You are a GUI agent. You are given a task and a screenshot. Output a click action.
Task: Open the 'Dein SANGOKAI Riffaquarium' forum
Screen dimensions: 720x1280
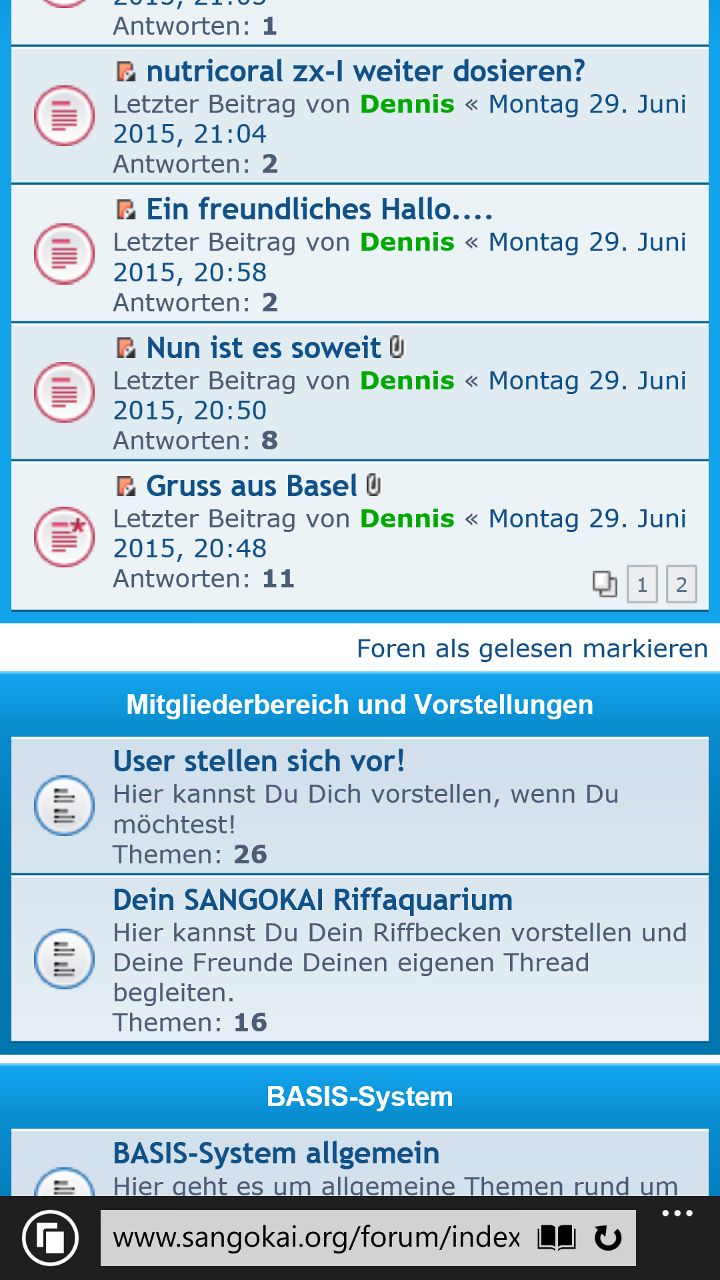312,900
